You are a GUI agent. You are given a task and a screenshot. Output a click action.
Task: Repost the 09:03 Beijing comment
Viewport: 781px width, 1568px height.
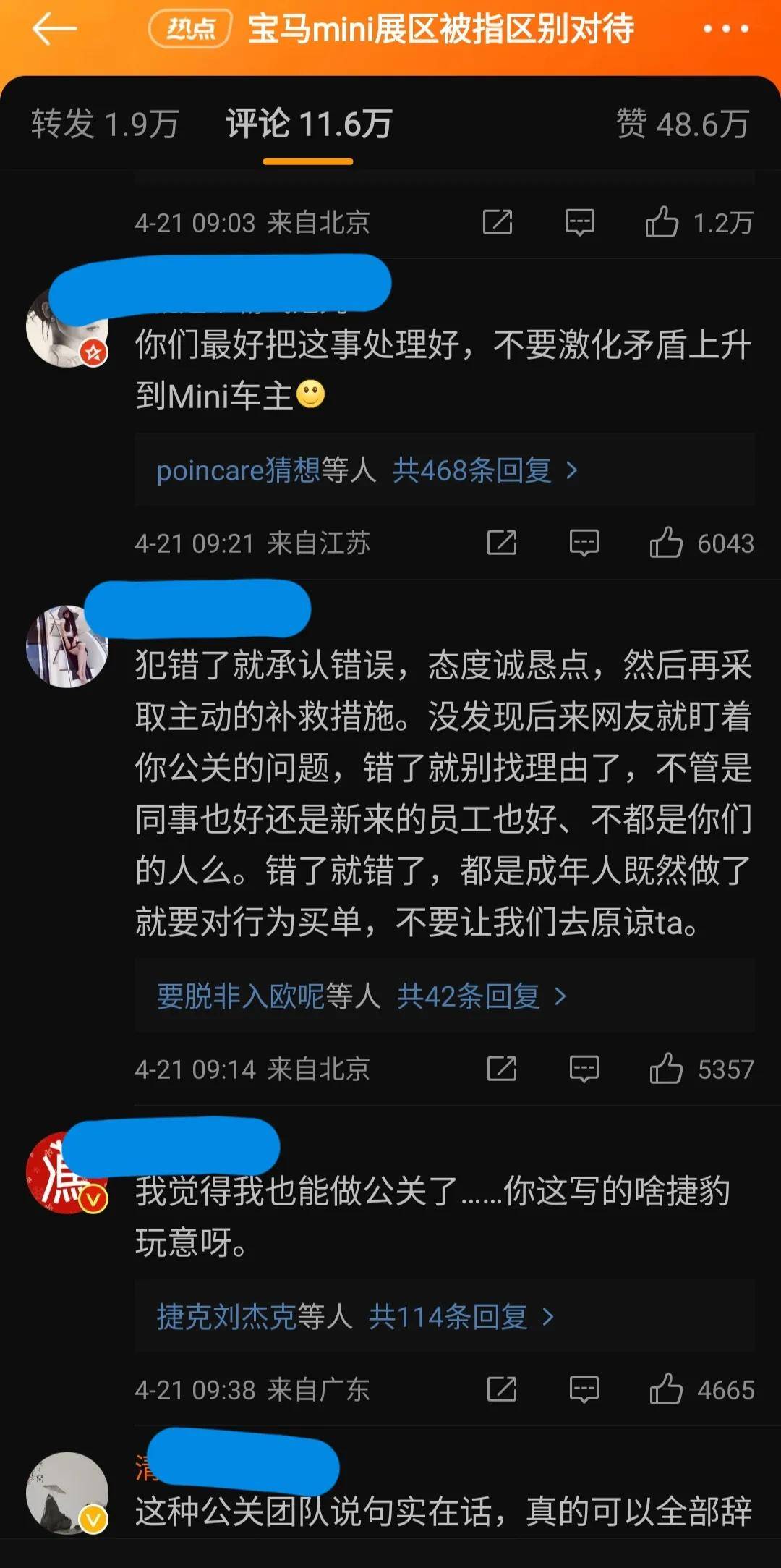pyautogui.click(x=498, y=222)
